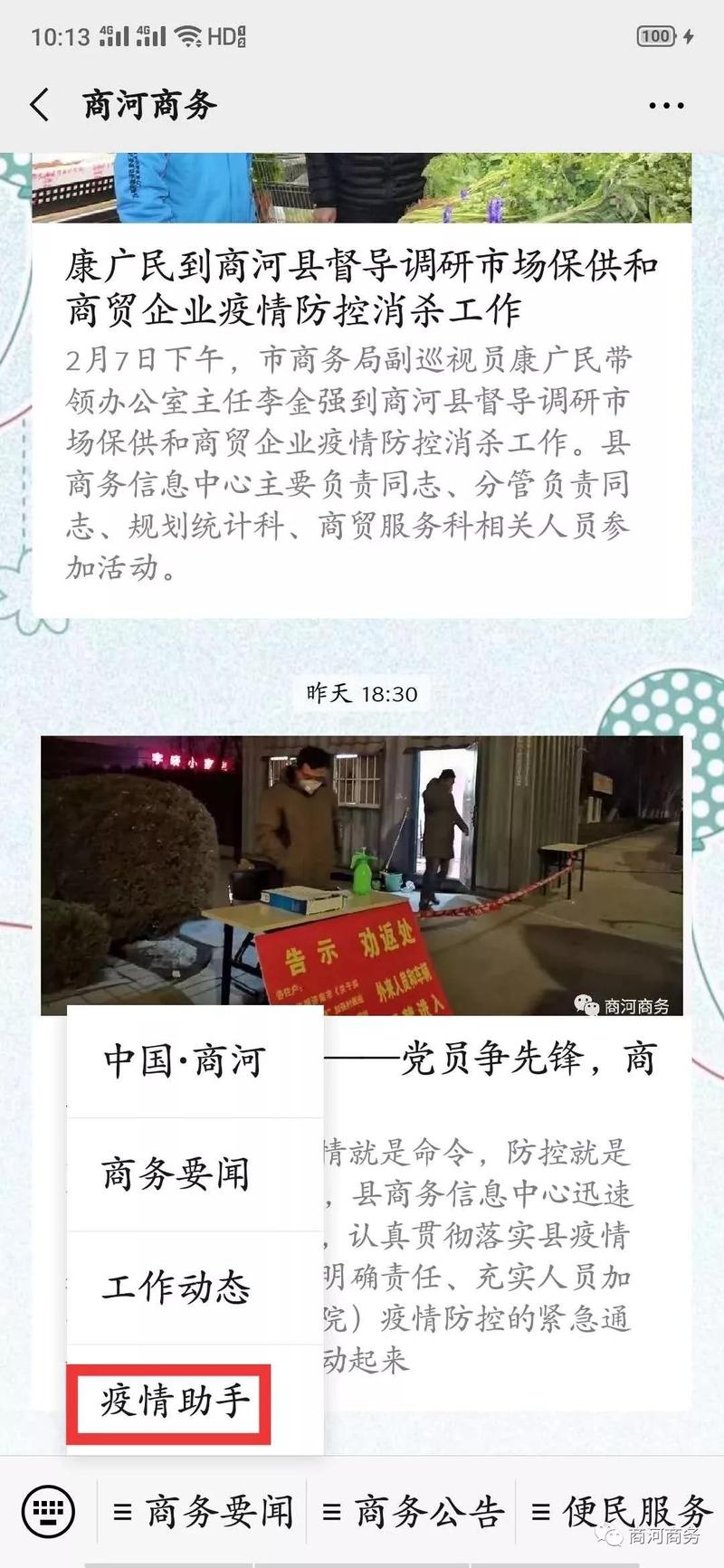
Task: Open the three-dot overflow menu
Action: (666, 106)
